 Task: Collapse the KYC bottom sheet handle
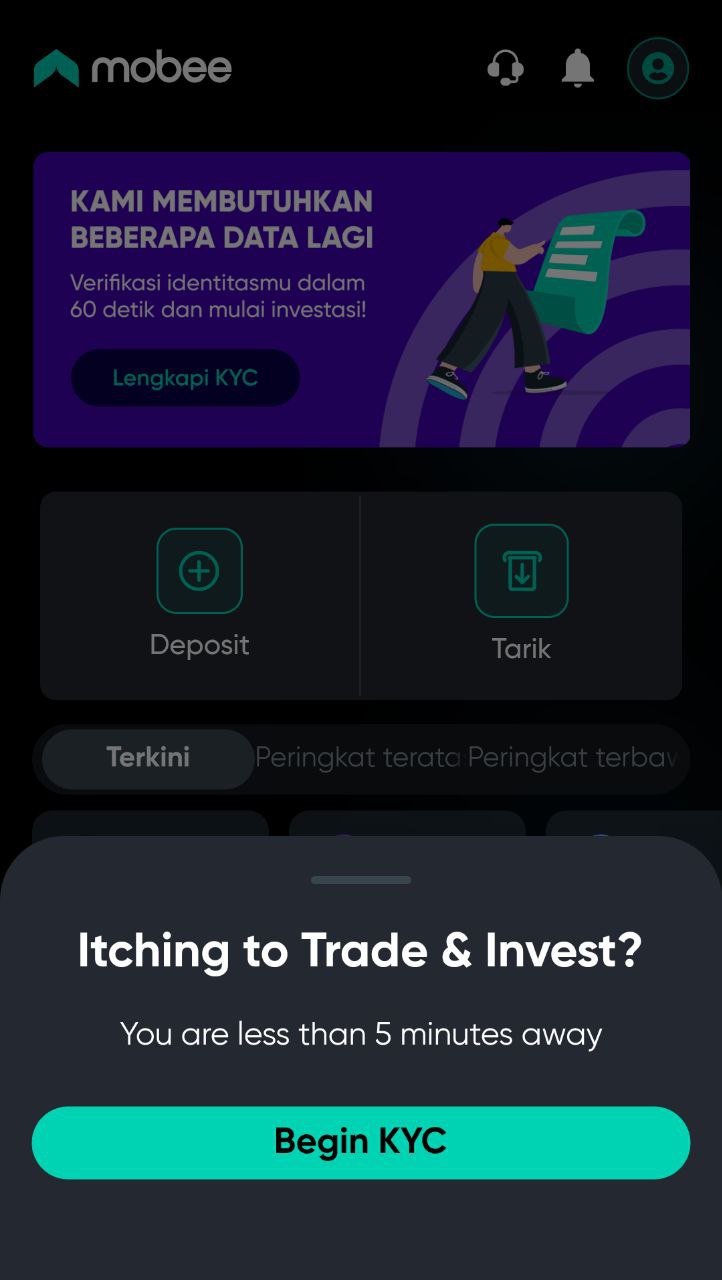click(361, 880)
